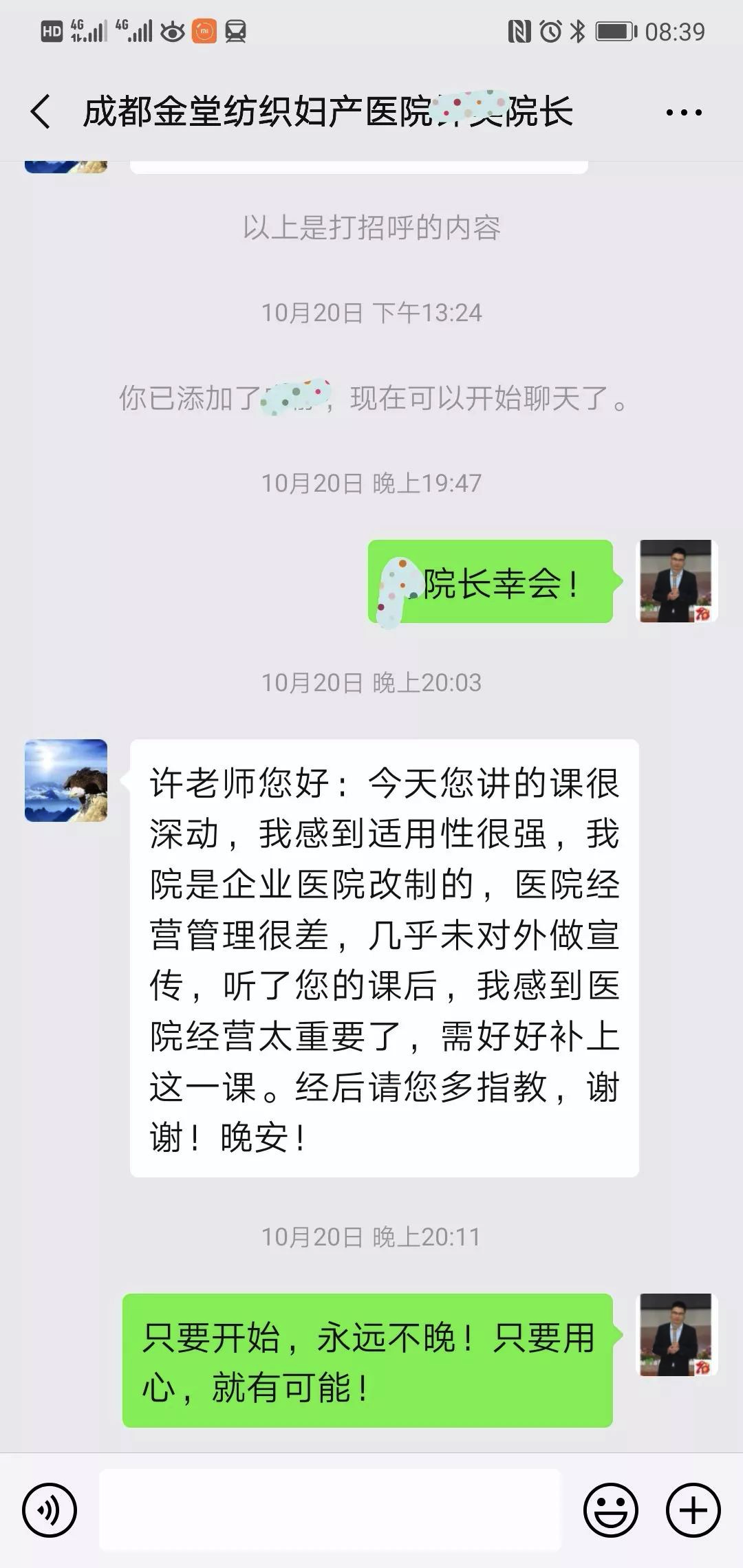Open own avatar beside 院长幸会 message
This screenshot has height=1568, width=743.
pos(679,581)
